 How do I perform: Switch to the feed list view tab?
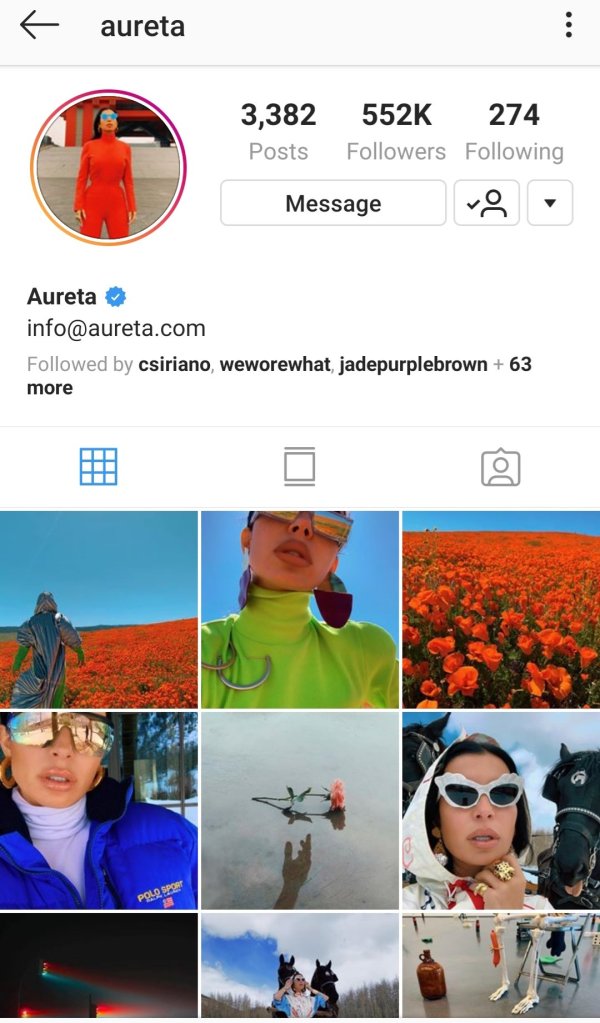click(x=299, y=467)
